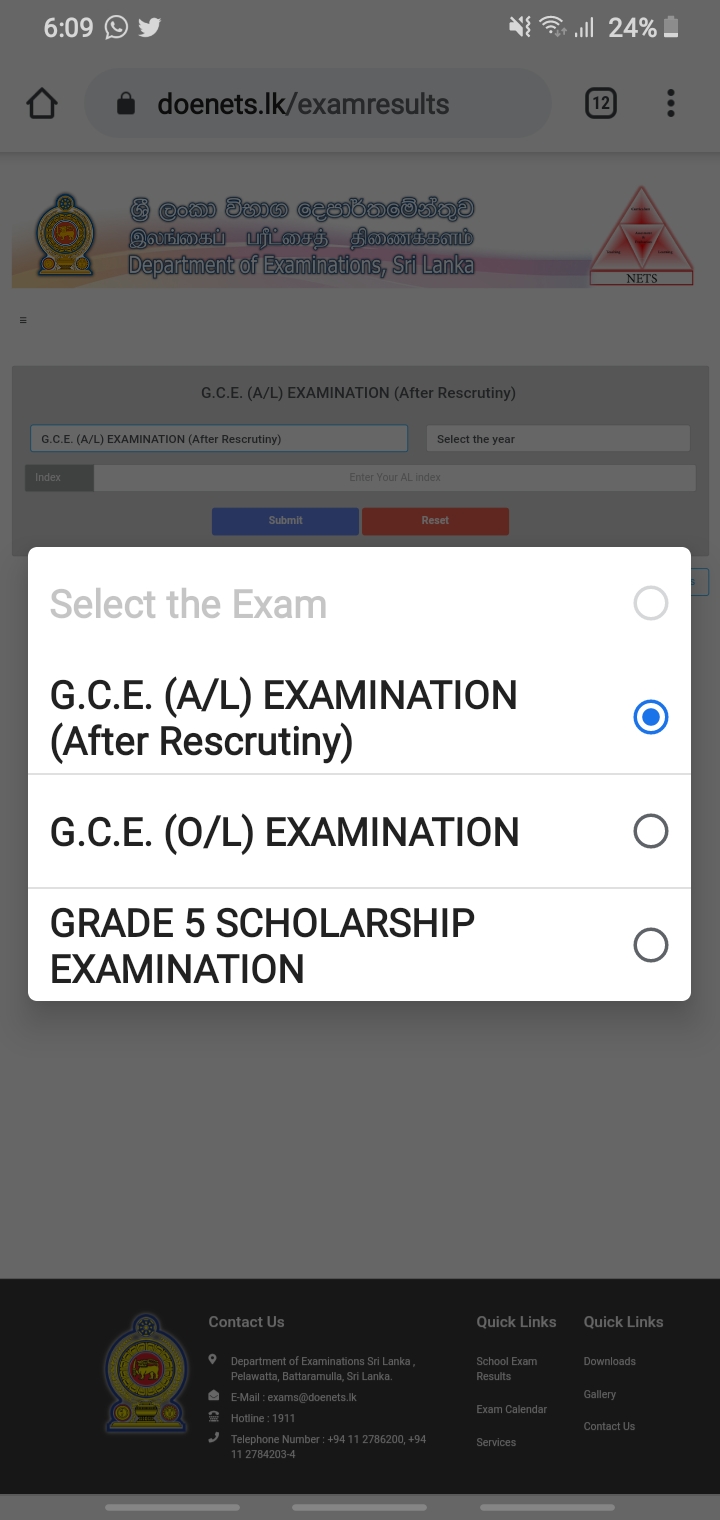This screenshot has height=1520, width=720.
Task: Select the GRADE 5 SCHOLARSHIP EXAMINATION option
Action: tap(650, 944)
